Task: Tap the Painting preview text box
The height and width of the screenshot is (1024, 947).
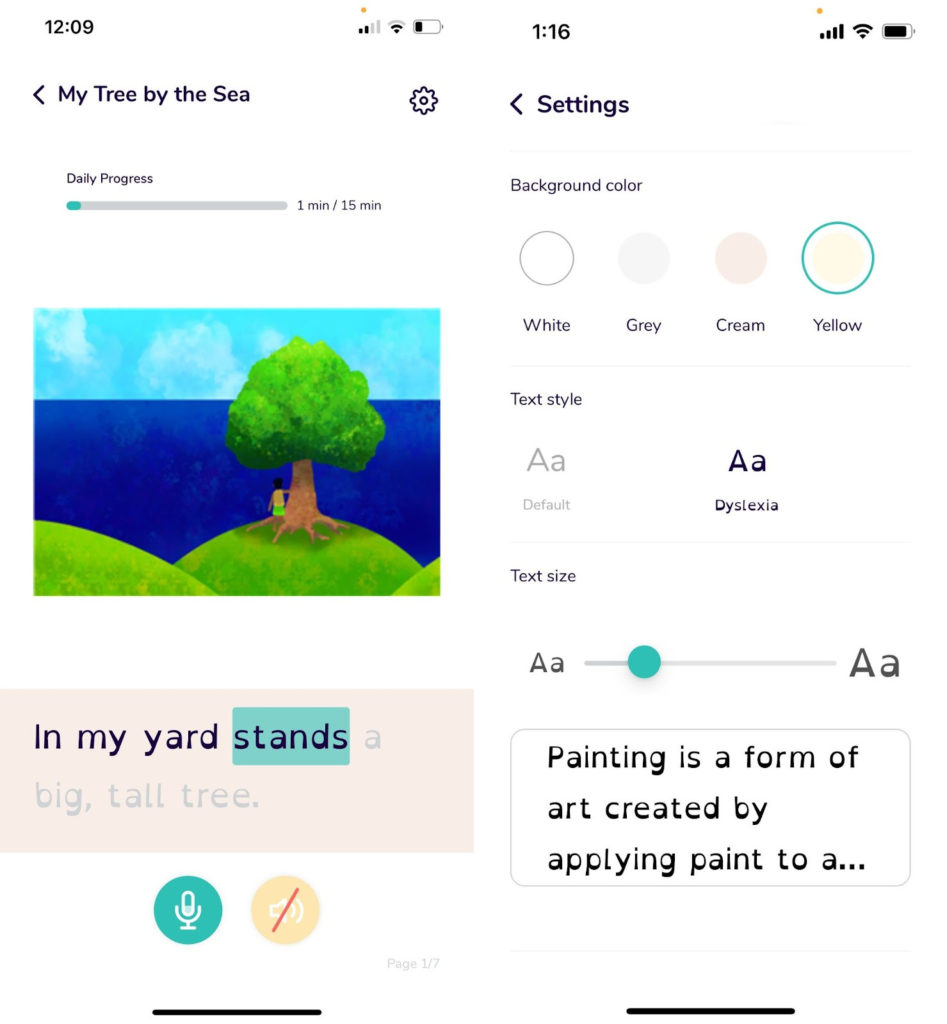Action: [x=710, y=808]
